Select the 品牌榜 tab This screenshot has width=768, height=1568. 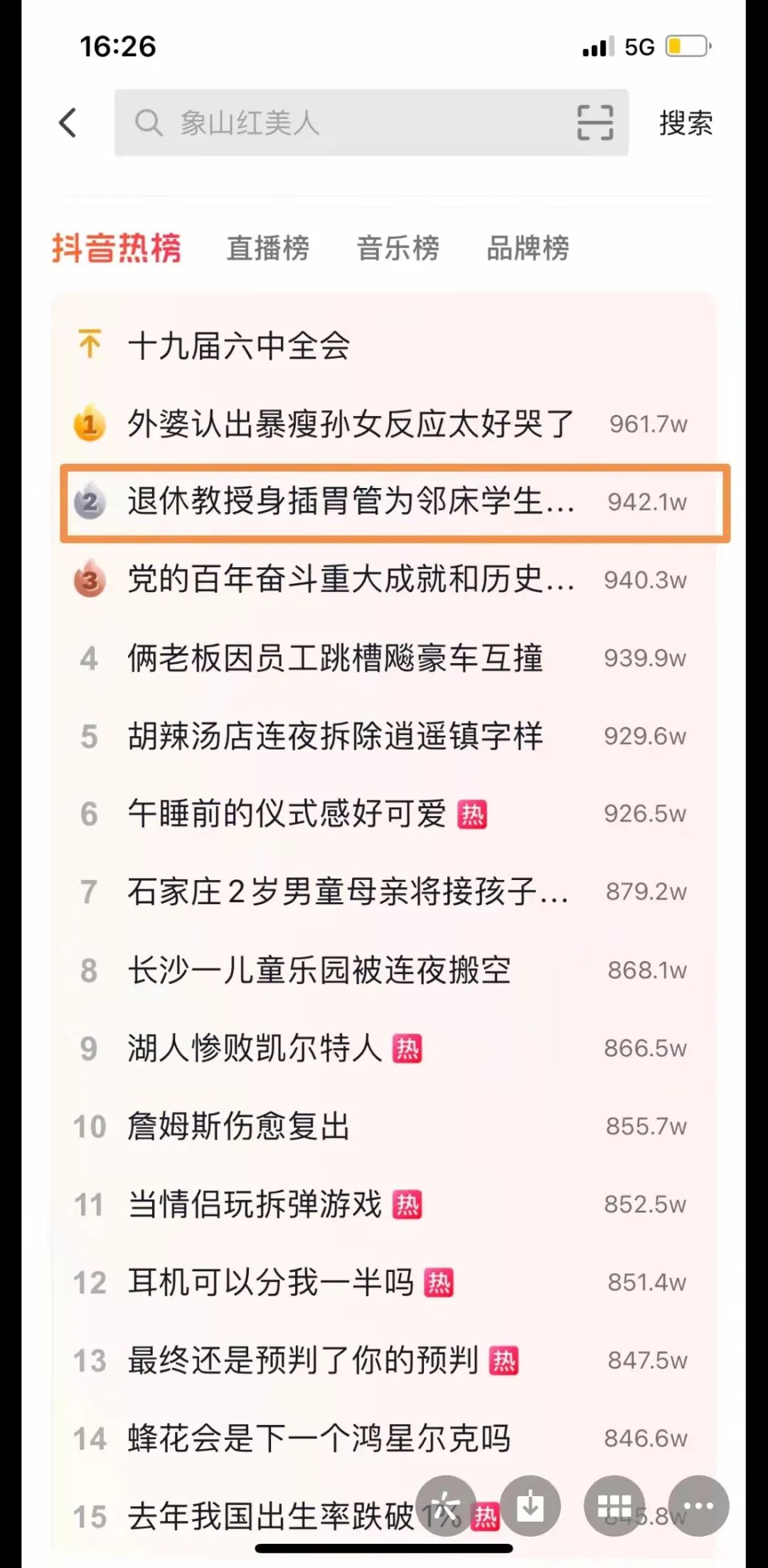click(x=528, y=248)
